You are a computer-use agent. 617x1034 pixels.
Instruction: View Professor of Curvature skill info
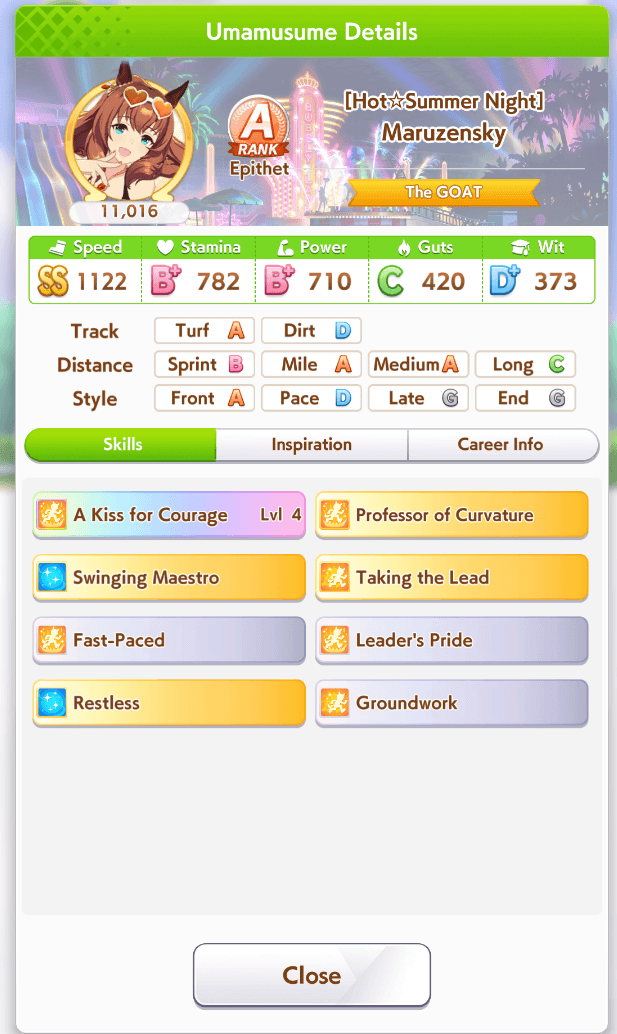click(451, 516)
